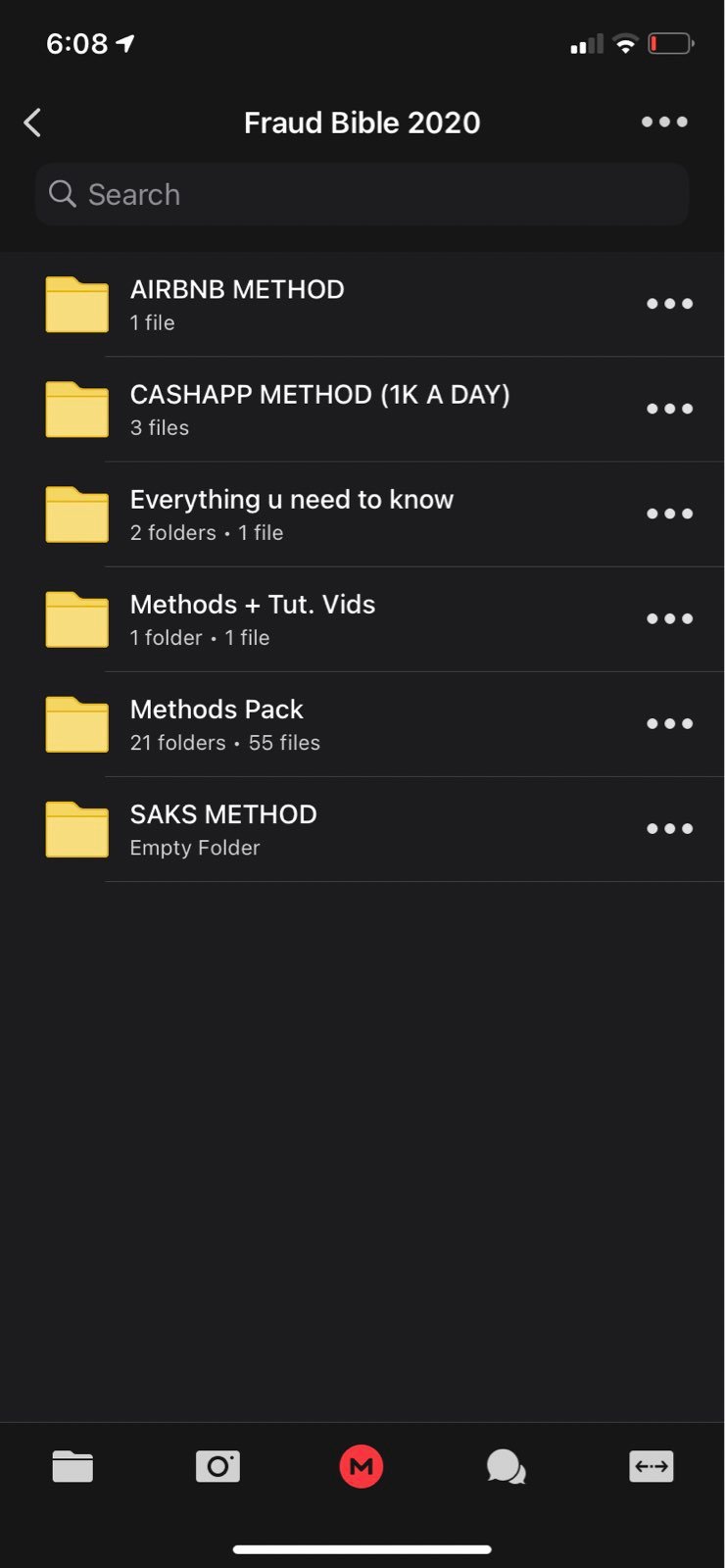The width and height of the screenshot is (725, 1568).
Task: Open the CASHAPP METHOD (1K A DAY) folder
Action: (362, 410)
